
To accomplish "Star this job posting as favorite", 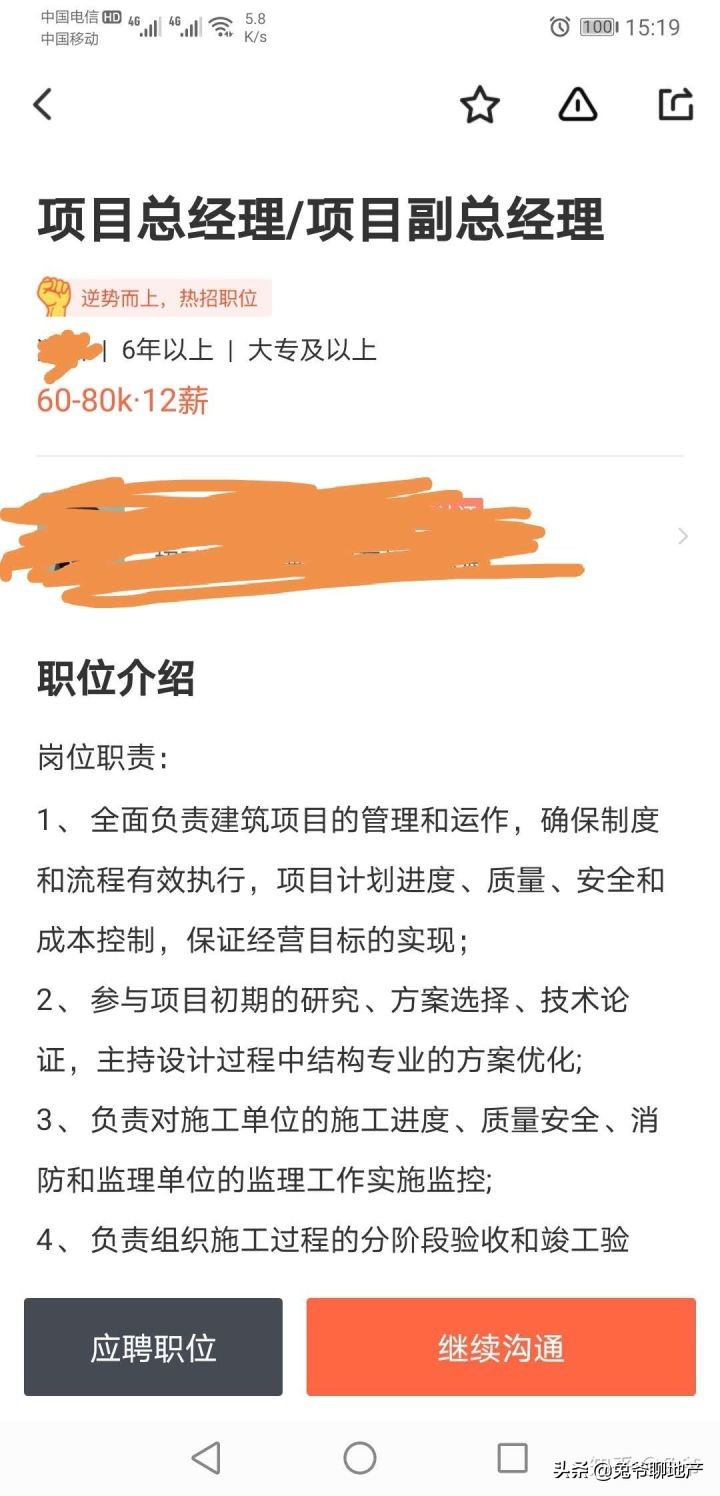I will 479,103.
